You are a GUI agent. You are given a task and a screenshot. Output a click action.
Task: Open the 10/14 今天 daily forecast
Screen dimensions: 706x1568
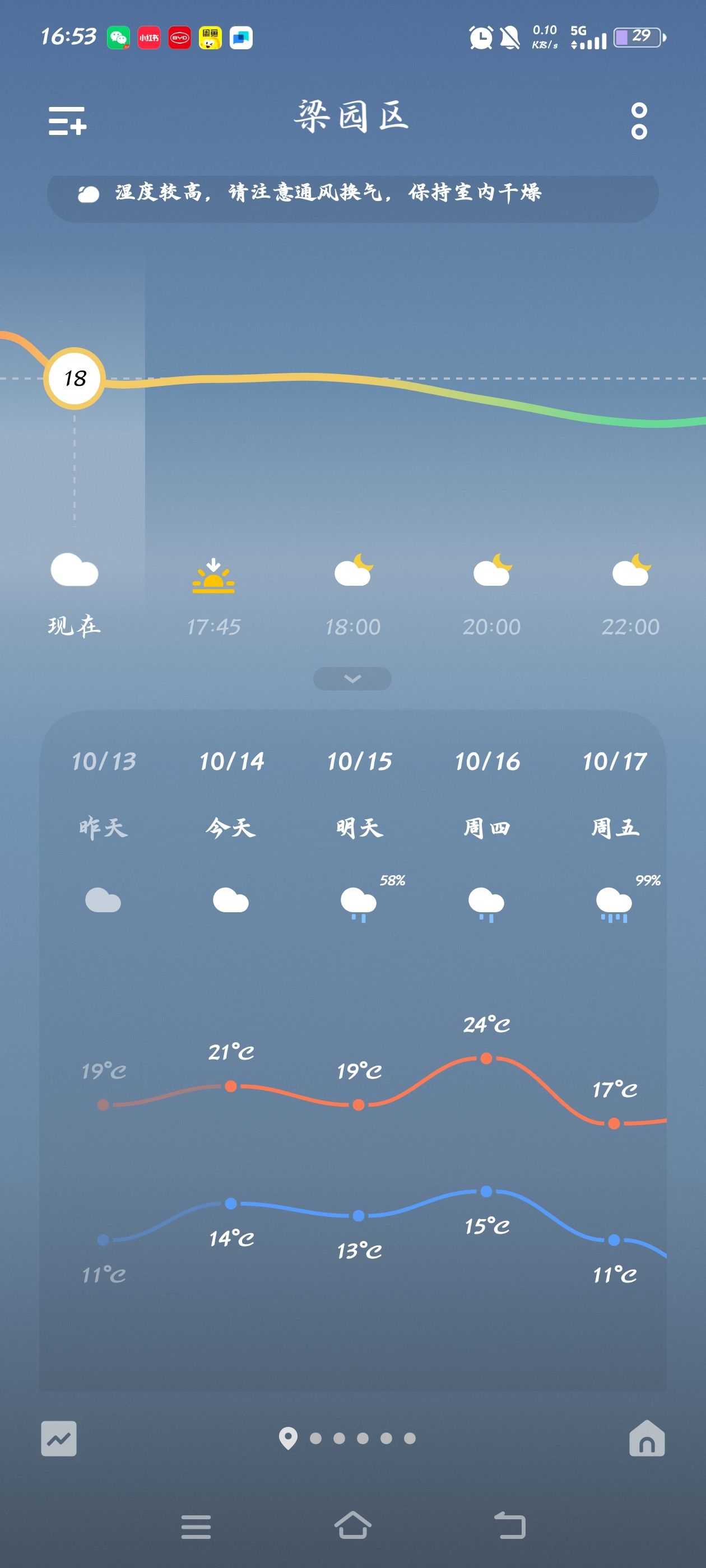(x=231, y=828)
